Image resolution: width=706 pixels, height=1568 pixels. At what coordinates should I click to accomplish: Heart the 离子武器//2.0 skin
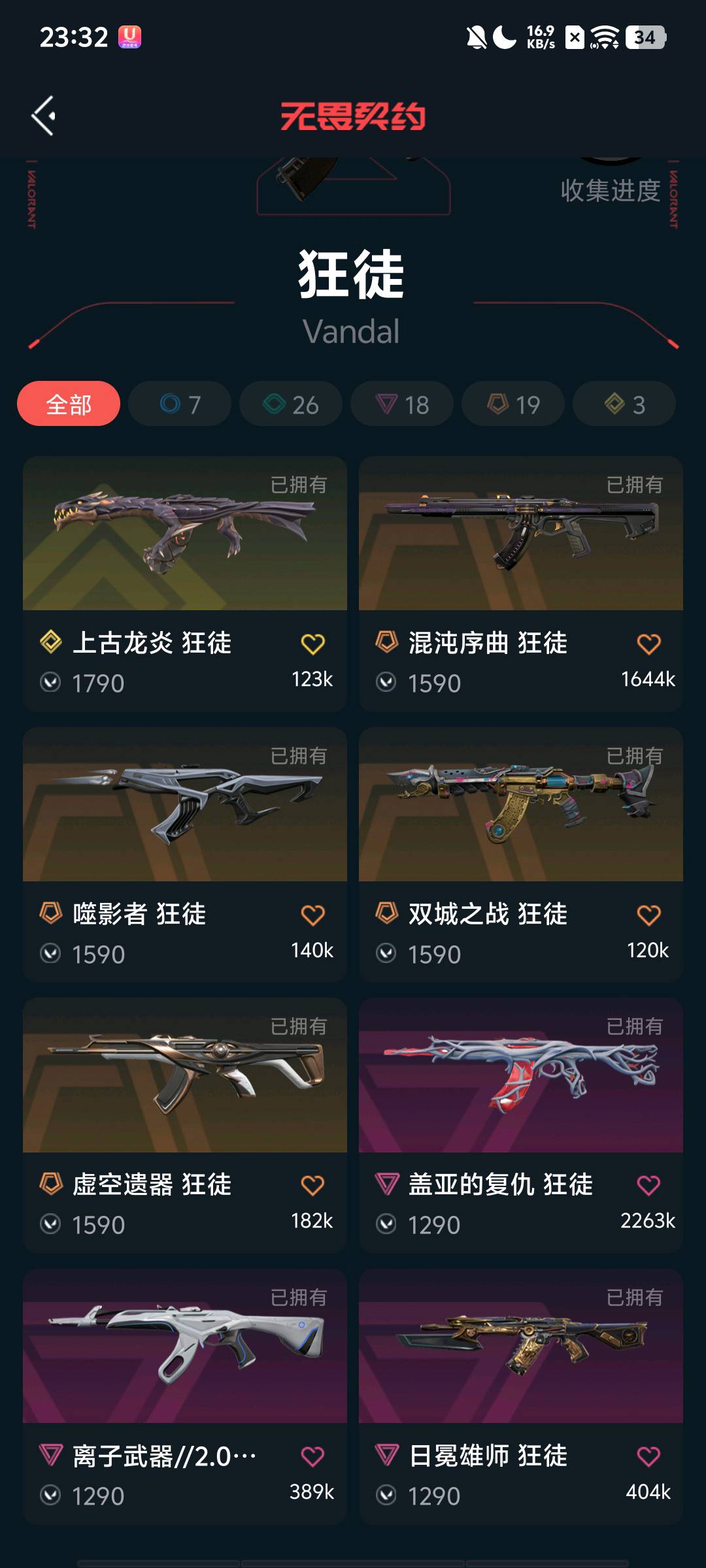click(312, 1457)
